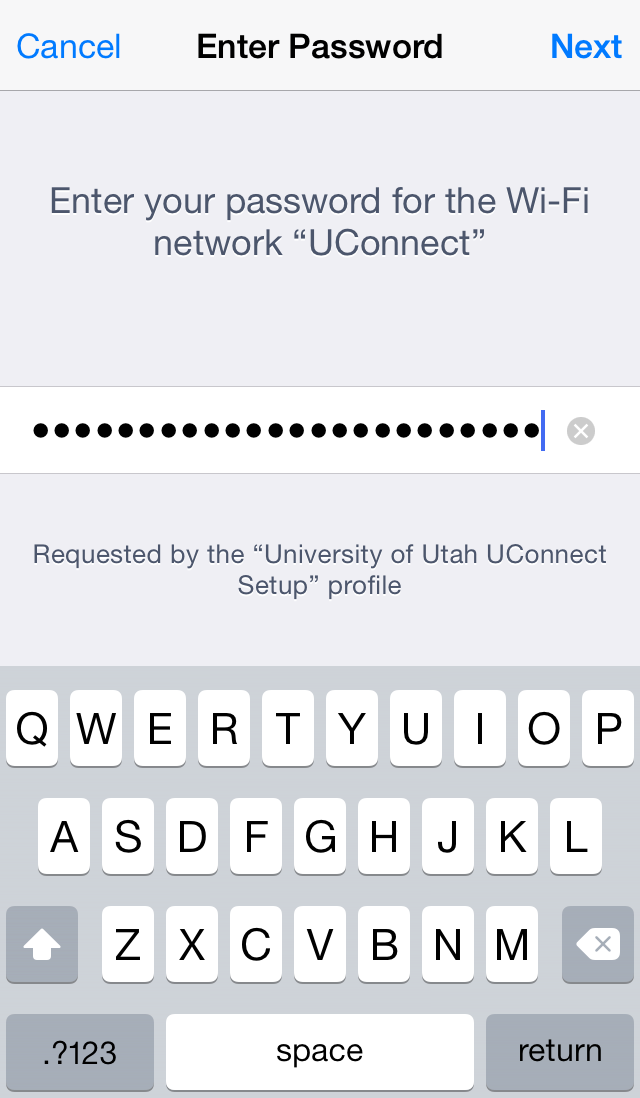Tap Next to submit the password
The image size is (640, 1098).
[586, 47]
